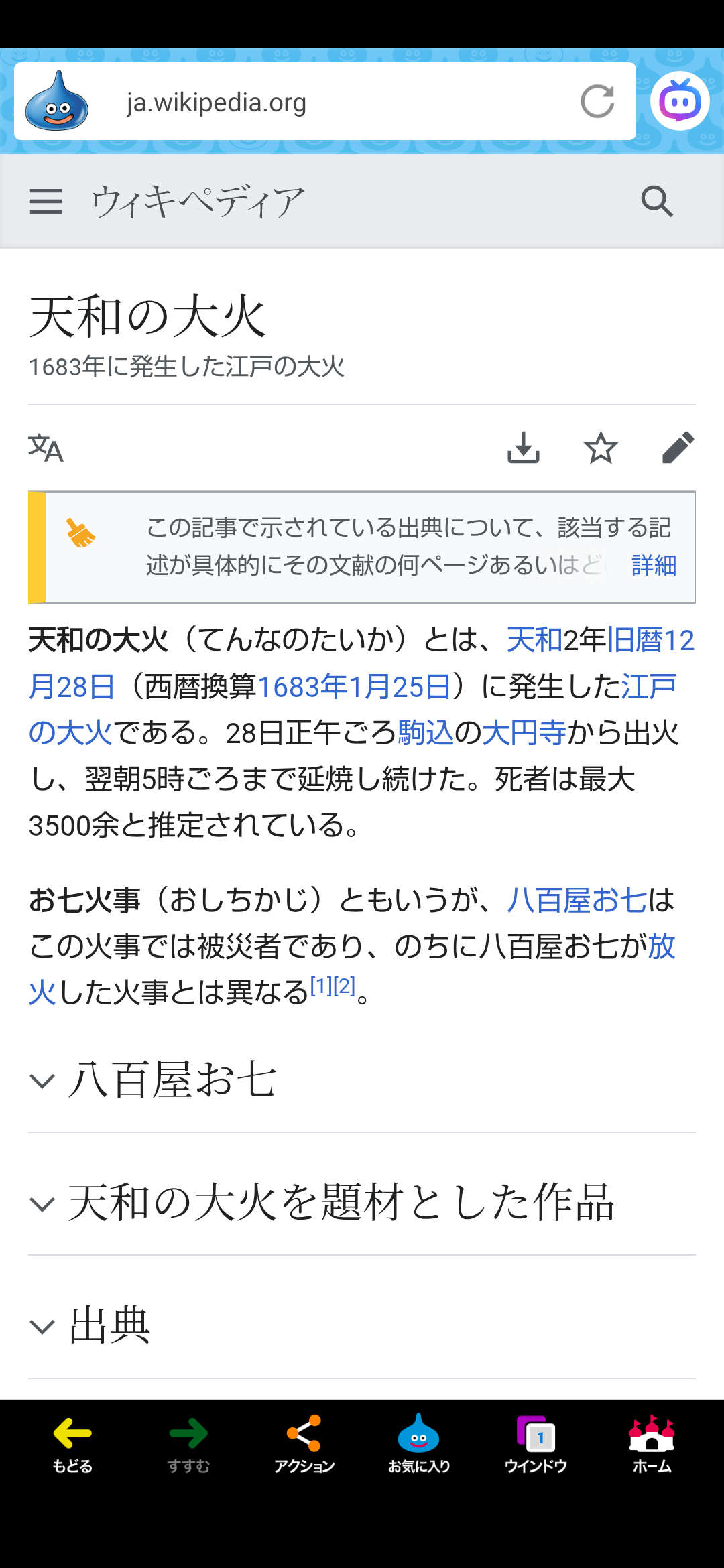Image resolution: width=724 pixels, height=1568 pixels.
Task: Change the article language
Action: [46, 448]
